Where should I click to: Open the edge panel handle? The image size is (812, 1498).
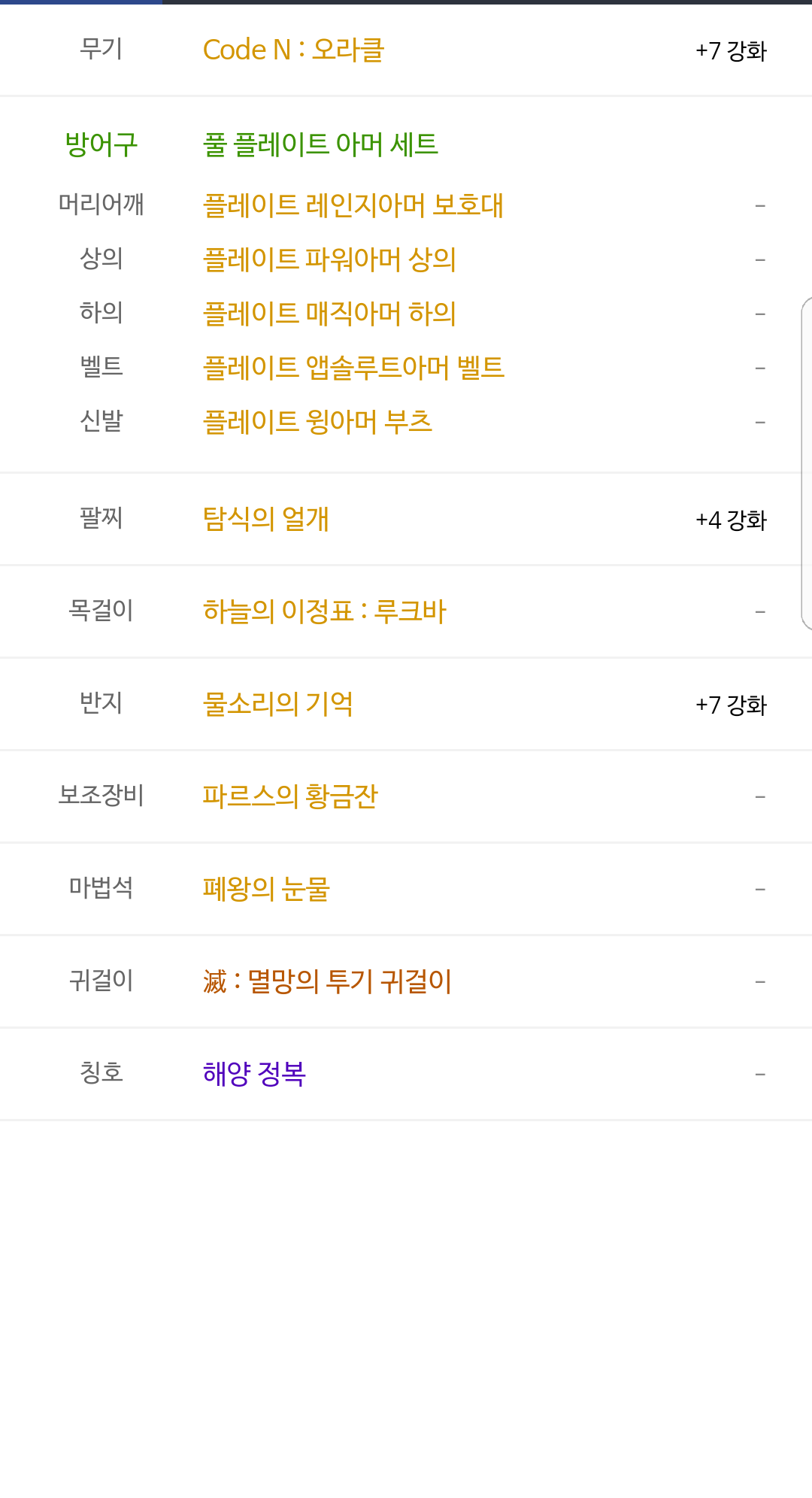806,462
